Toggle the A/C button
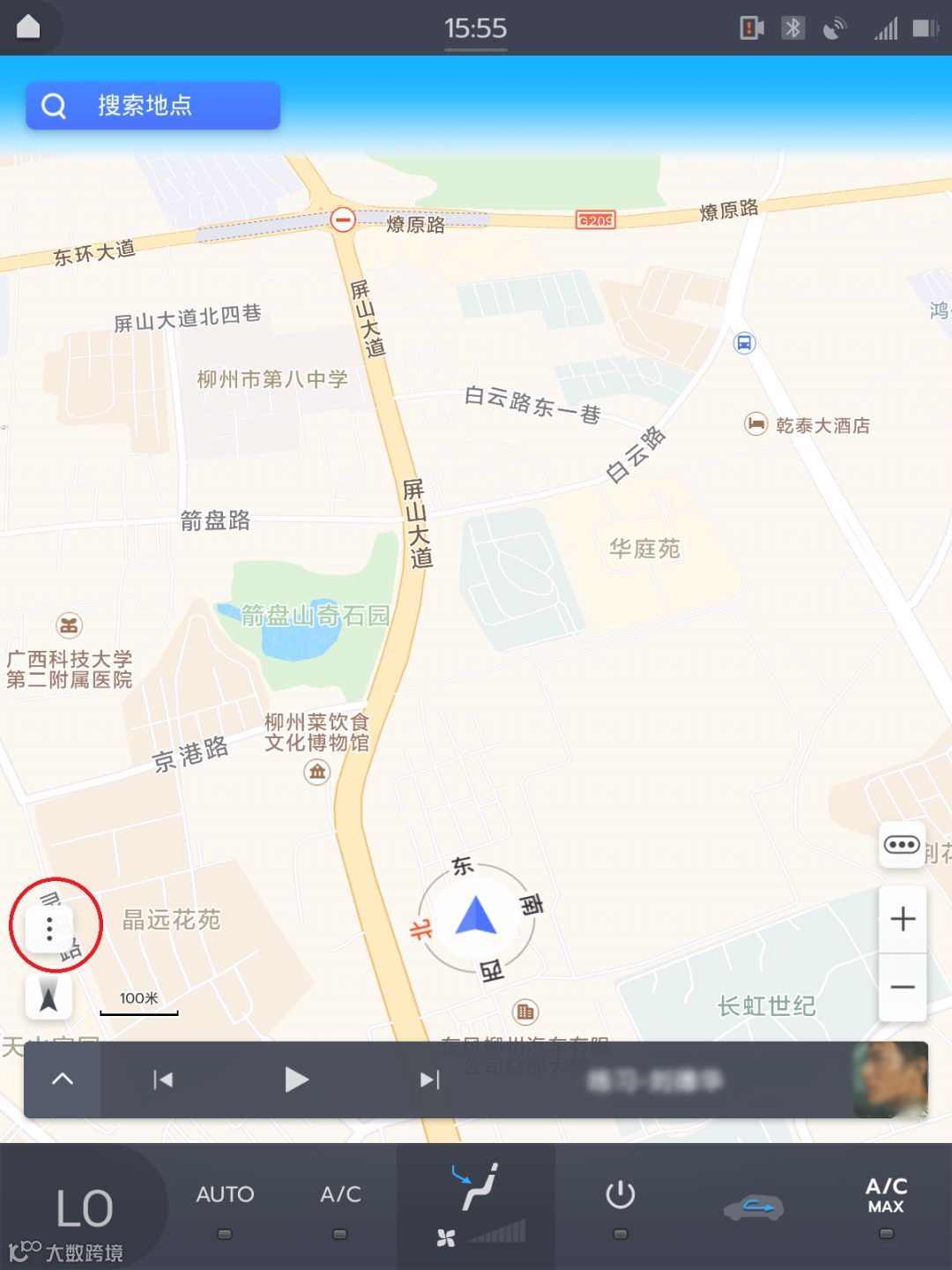This screenshot has width=952, height=1270. (x=340, y=1206)
